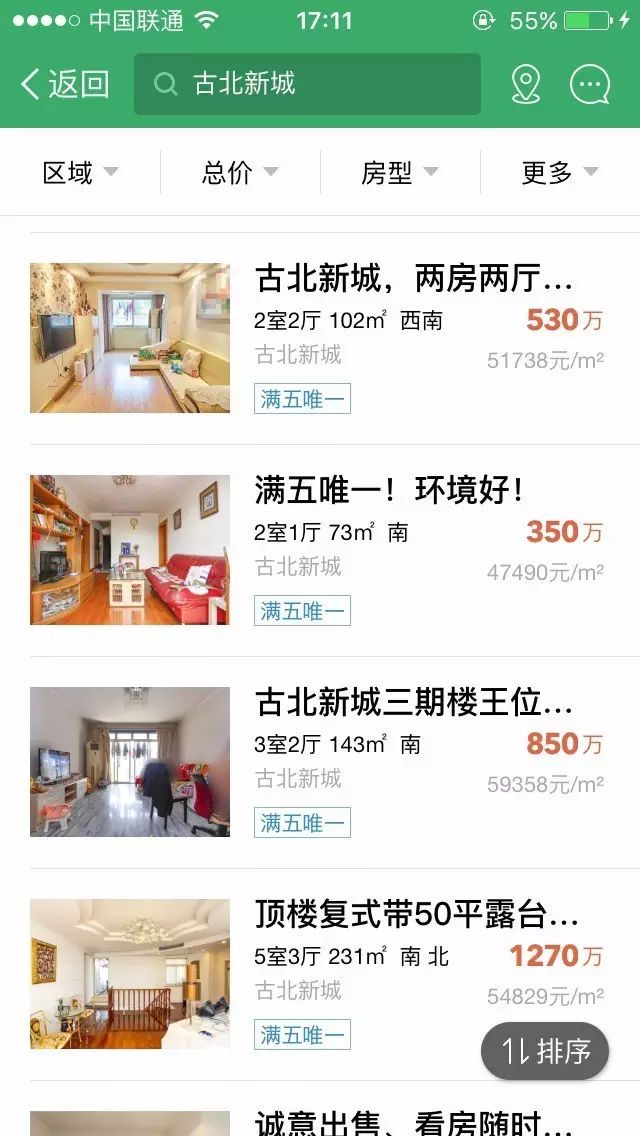Go back via 返回 button
640x1136 pixels.
(x=65, y=84)
